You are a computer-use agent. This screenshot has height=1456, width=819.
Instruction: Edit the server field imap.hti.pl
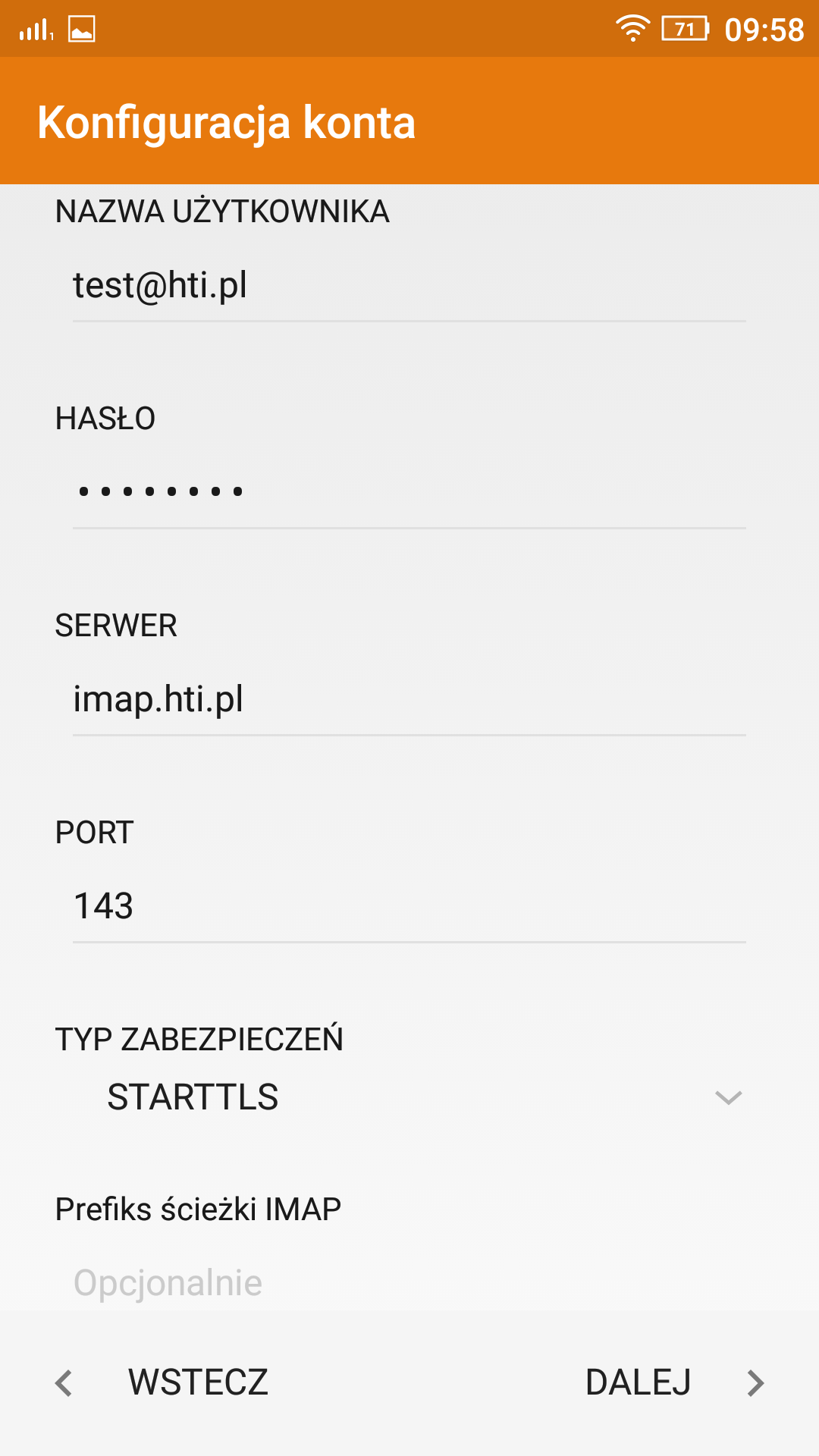[409, 700]
